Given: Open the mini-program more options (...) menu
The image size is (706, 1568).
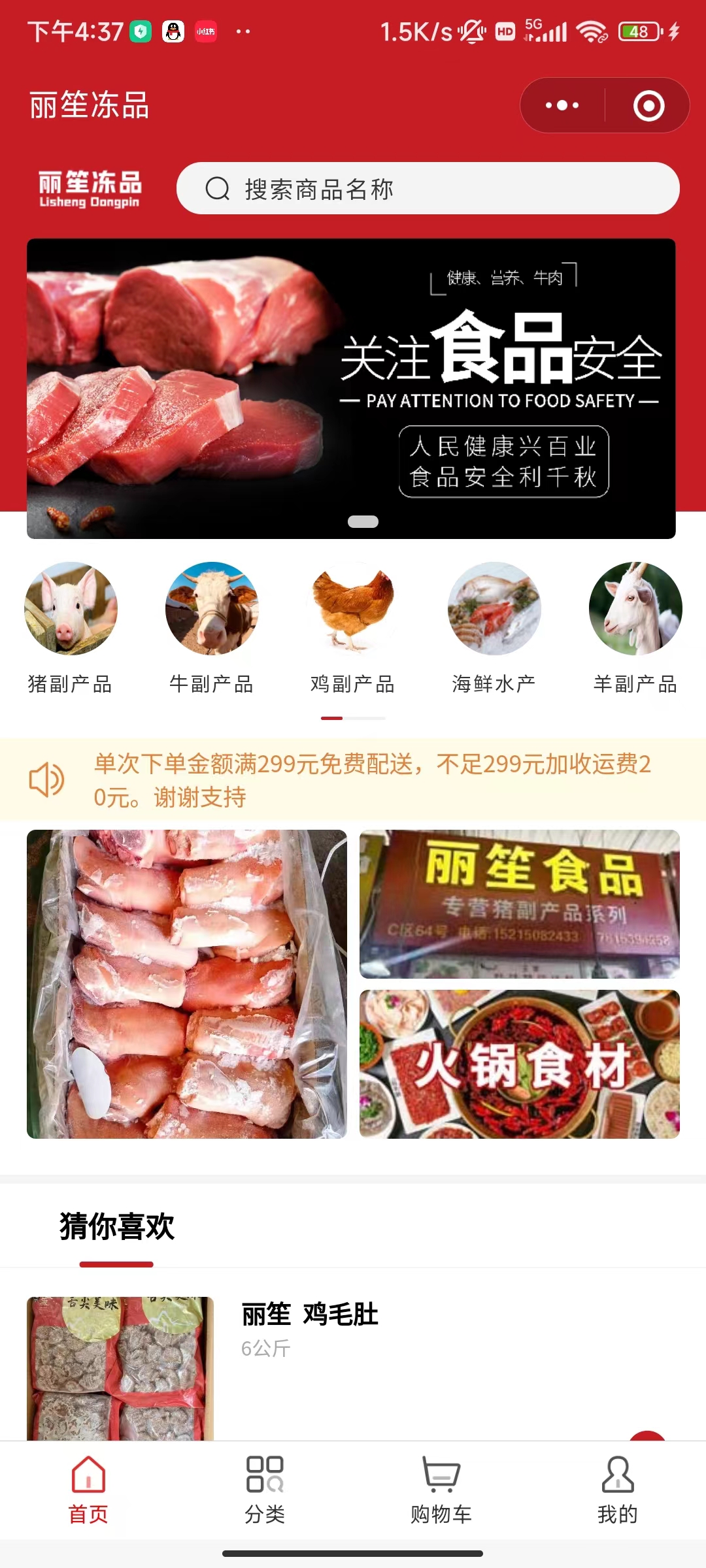Looking at the screenshot, I should pyautogui.click(x=561, y=105).
